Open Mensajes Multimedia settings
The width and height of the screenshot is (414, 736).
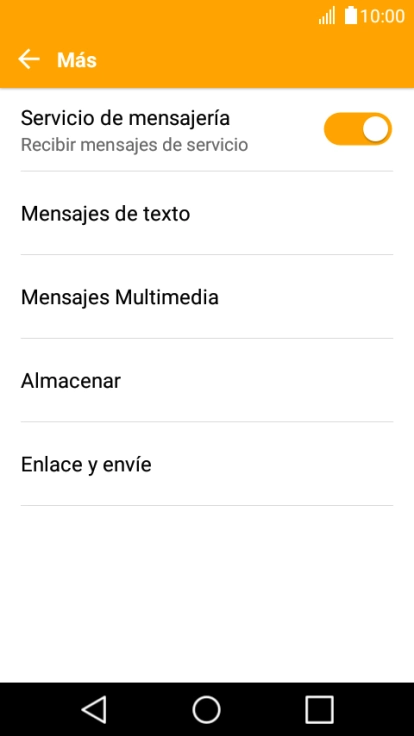coord(207,297)
